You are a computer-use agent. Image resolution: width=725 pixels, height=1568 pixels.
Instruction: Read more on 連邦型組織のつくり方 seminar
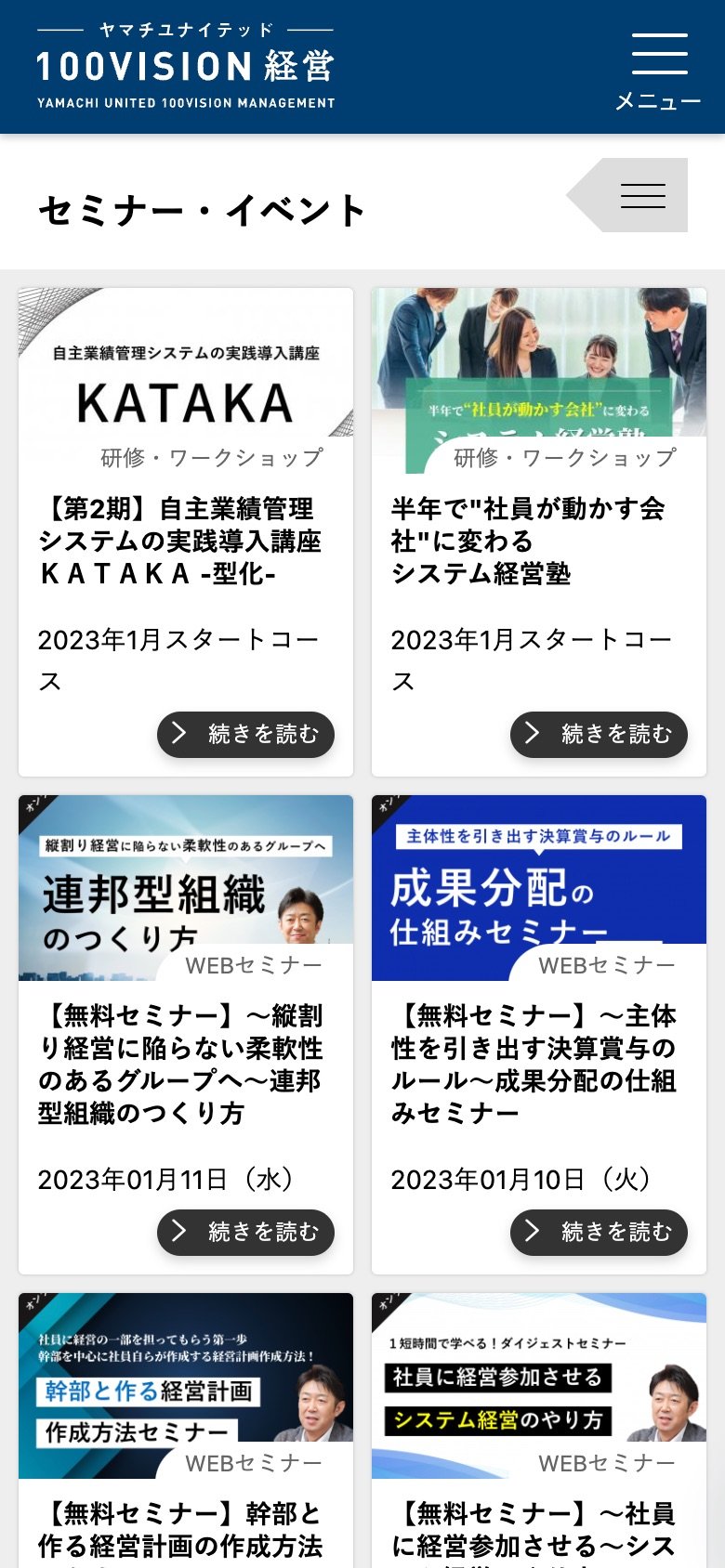[x=245, y=1233]
